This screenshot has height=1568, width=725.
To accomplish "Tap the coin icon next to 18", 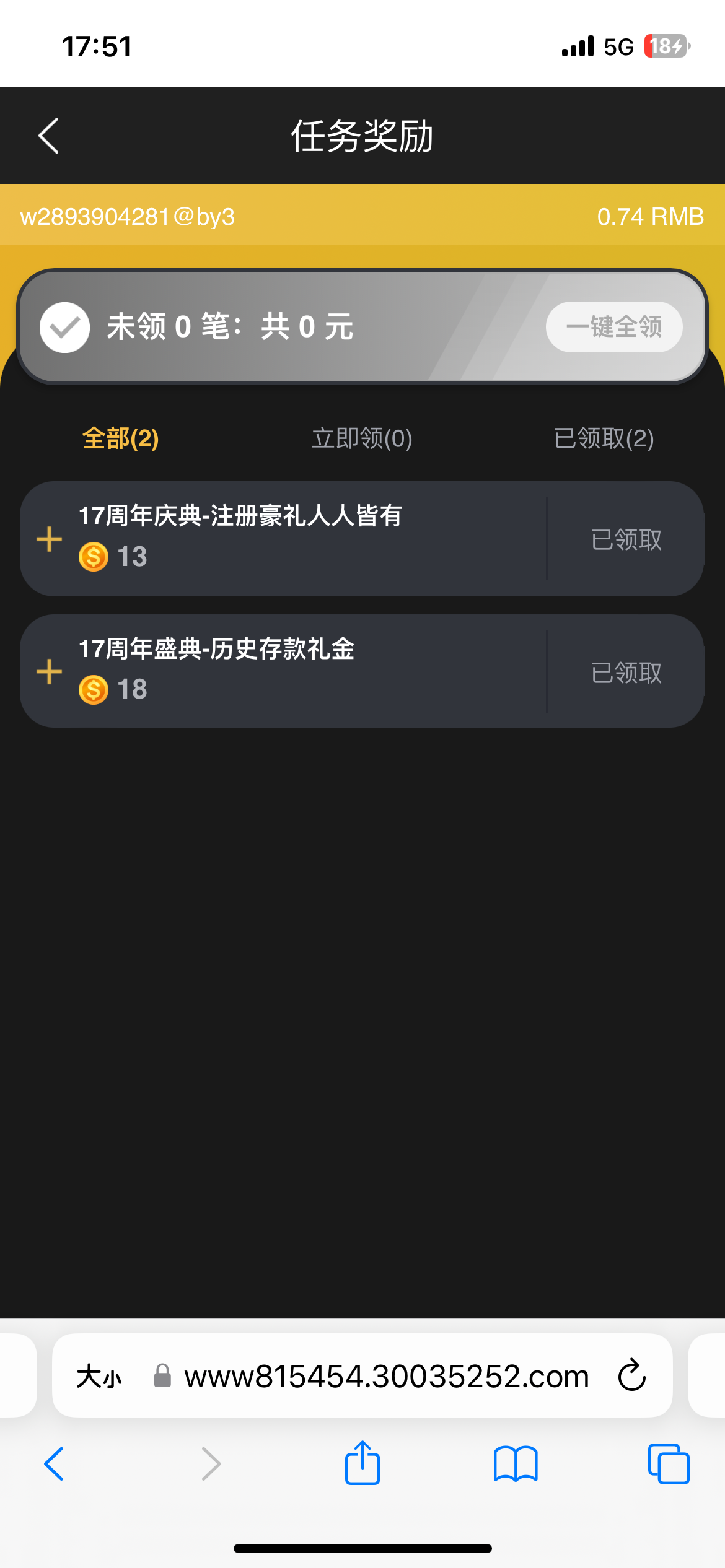I will pos(93,689).
